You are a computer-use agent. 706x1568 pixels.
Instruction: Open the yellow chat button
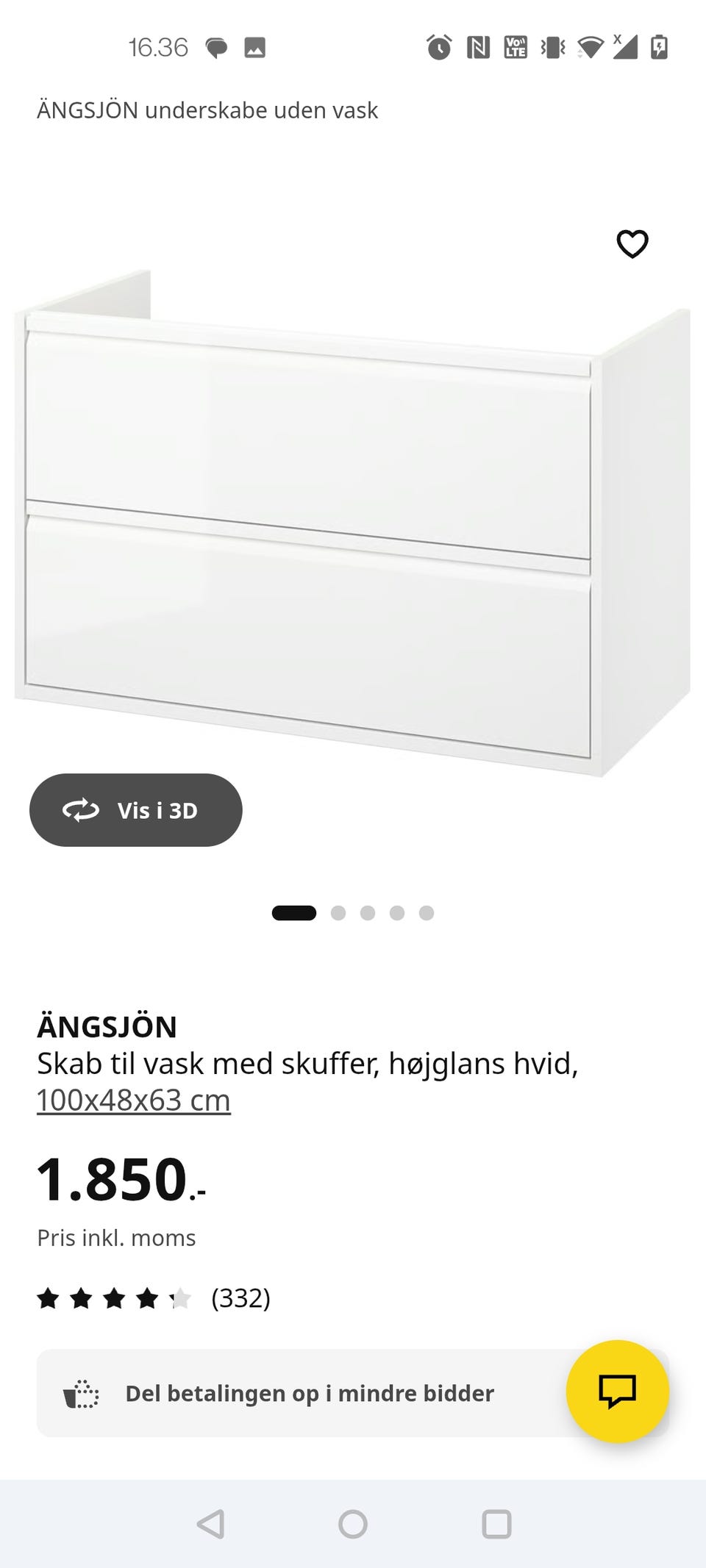[x=617, y=1392]
